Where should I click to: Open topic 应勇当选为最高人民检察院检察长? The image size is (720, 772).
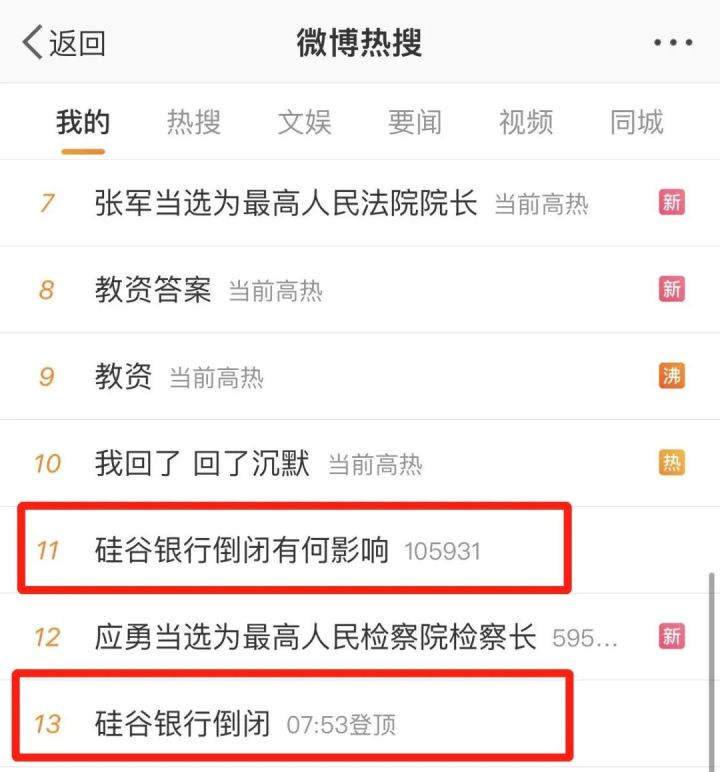click(315, 637)
